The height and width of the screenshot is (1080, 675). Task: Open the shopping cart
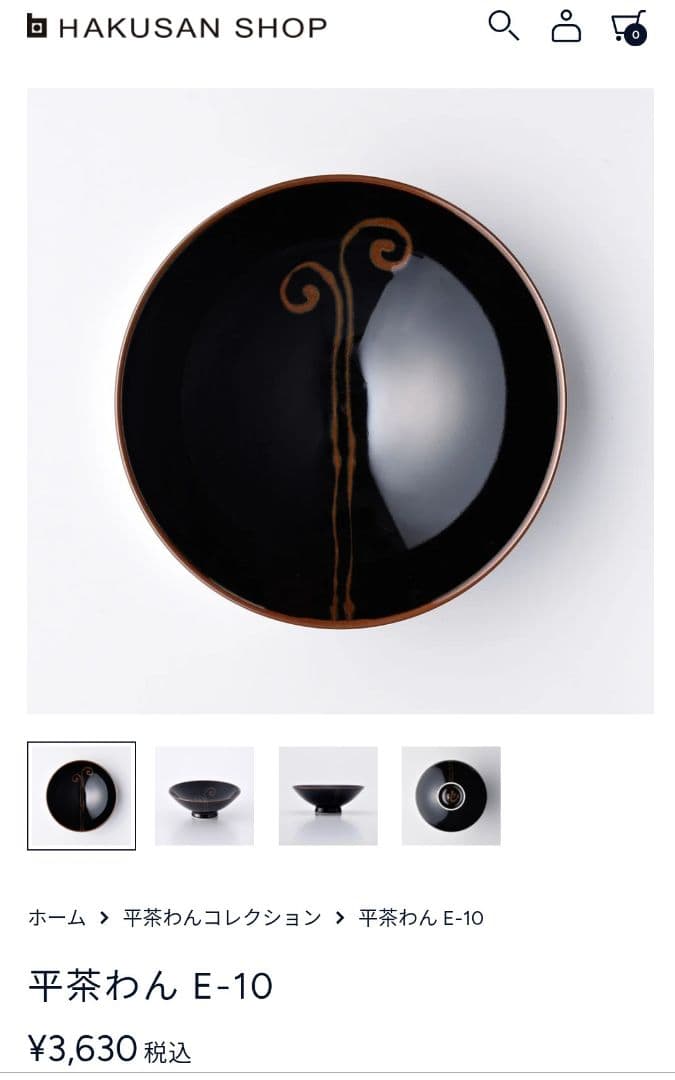pyautogui.click(x=629, y=27)
